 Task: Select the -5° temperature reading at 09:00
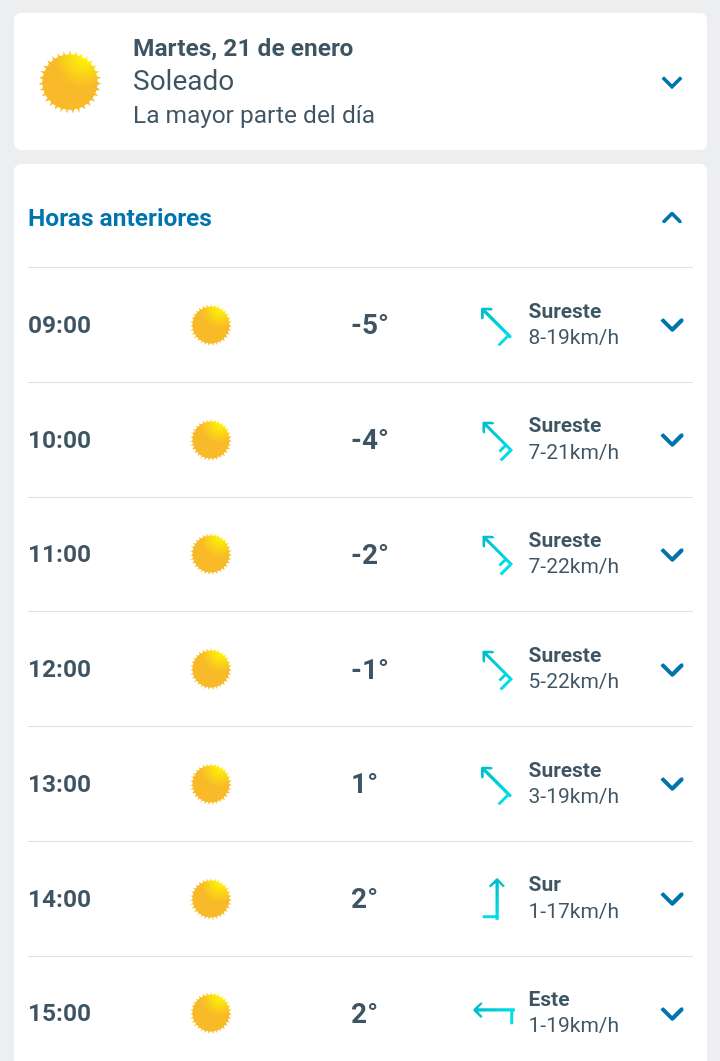(367, 324)
